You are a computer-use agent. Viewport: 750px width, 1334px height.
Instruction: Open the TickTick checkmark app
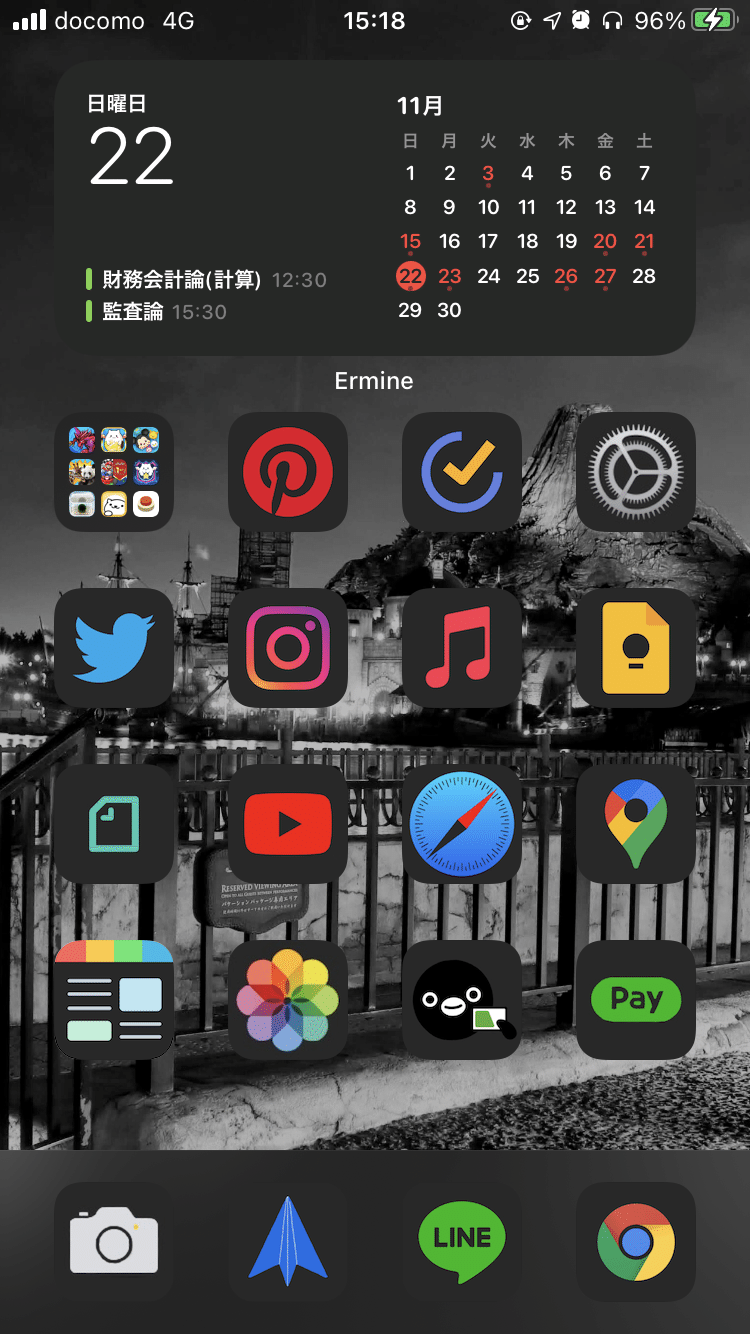point(462,471)
